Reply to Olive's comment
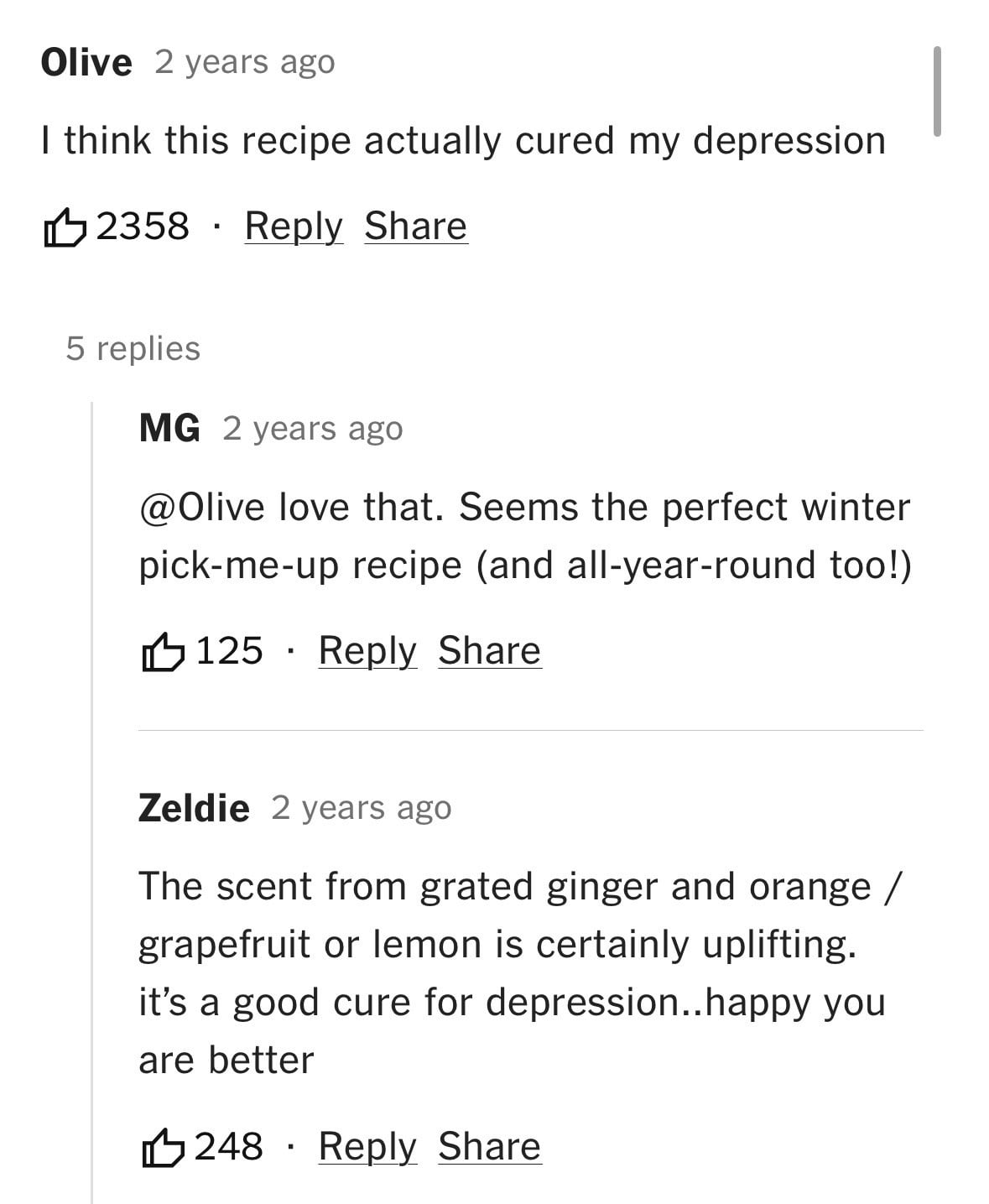Image resolution: width=989 pixels, height=1204 pixels. click(294, 227)
